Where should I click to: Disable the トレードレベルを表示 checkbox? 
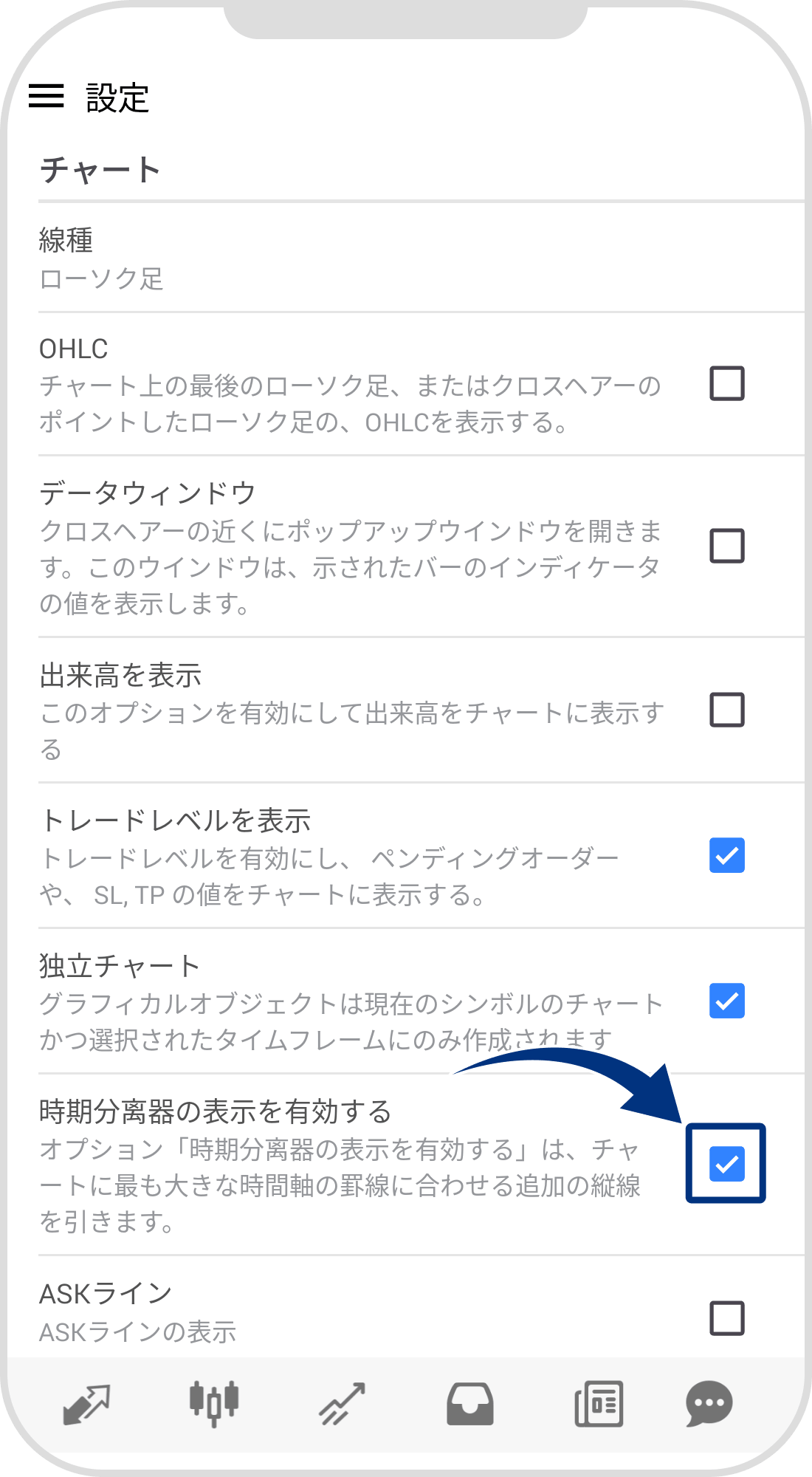(x=726, y=856)
